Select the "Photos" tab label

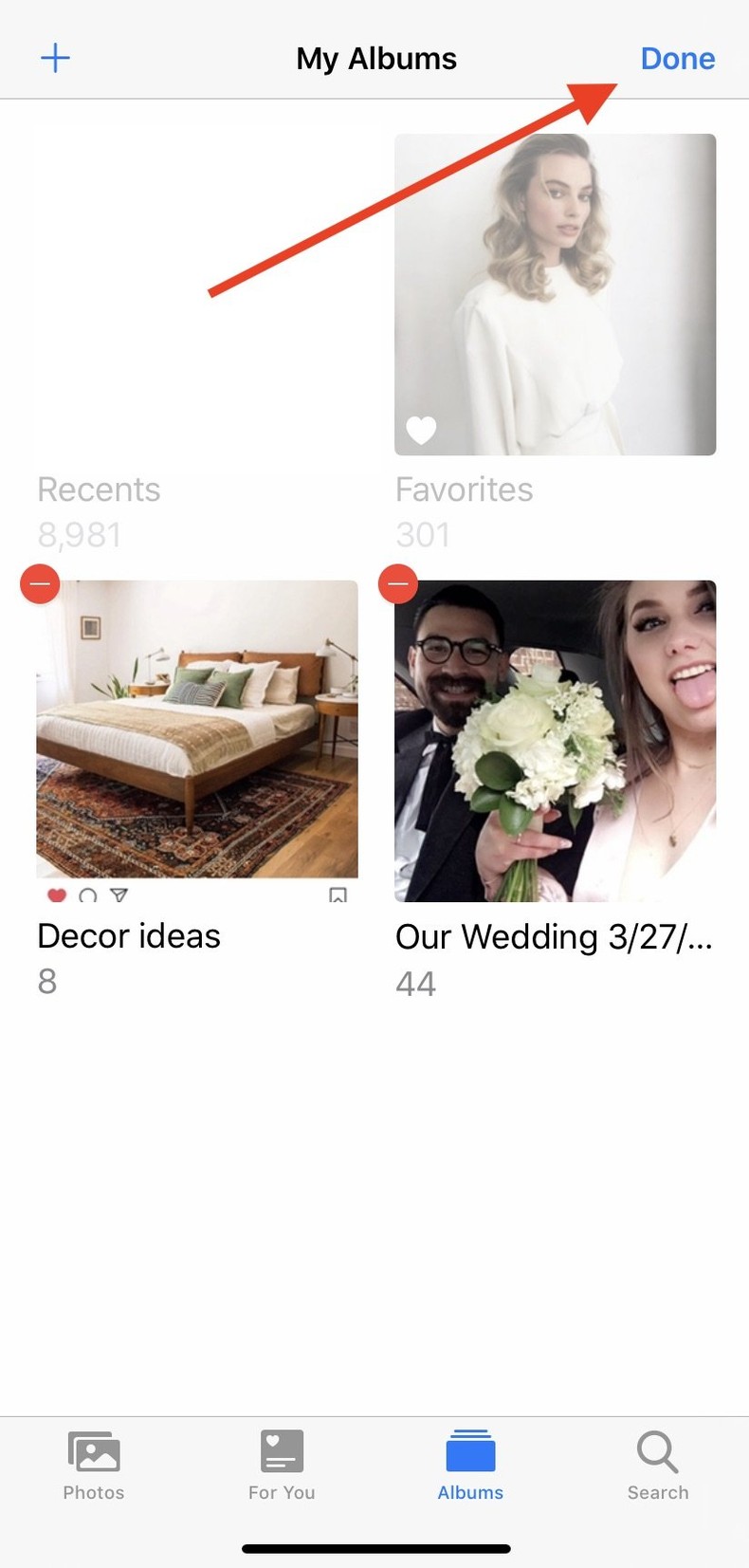pos(93,1491)
